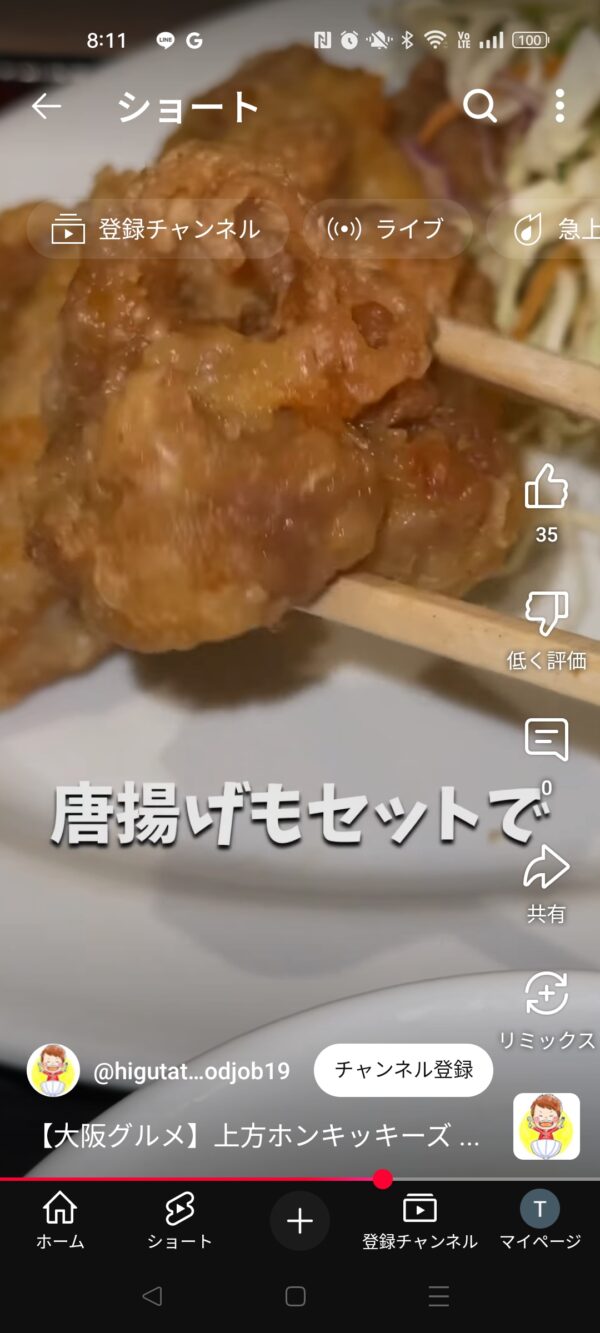600x1333 pixels.
Task: Switch to the ホーム tab
Action: (x=60, y=1220)
